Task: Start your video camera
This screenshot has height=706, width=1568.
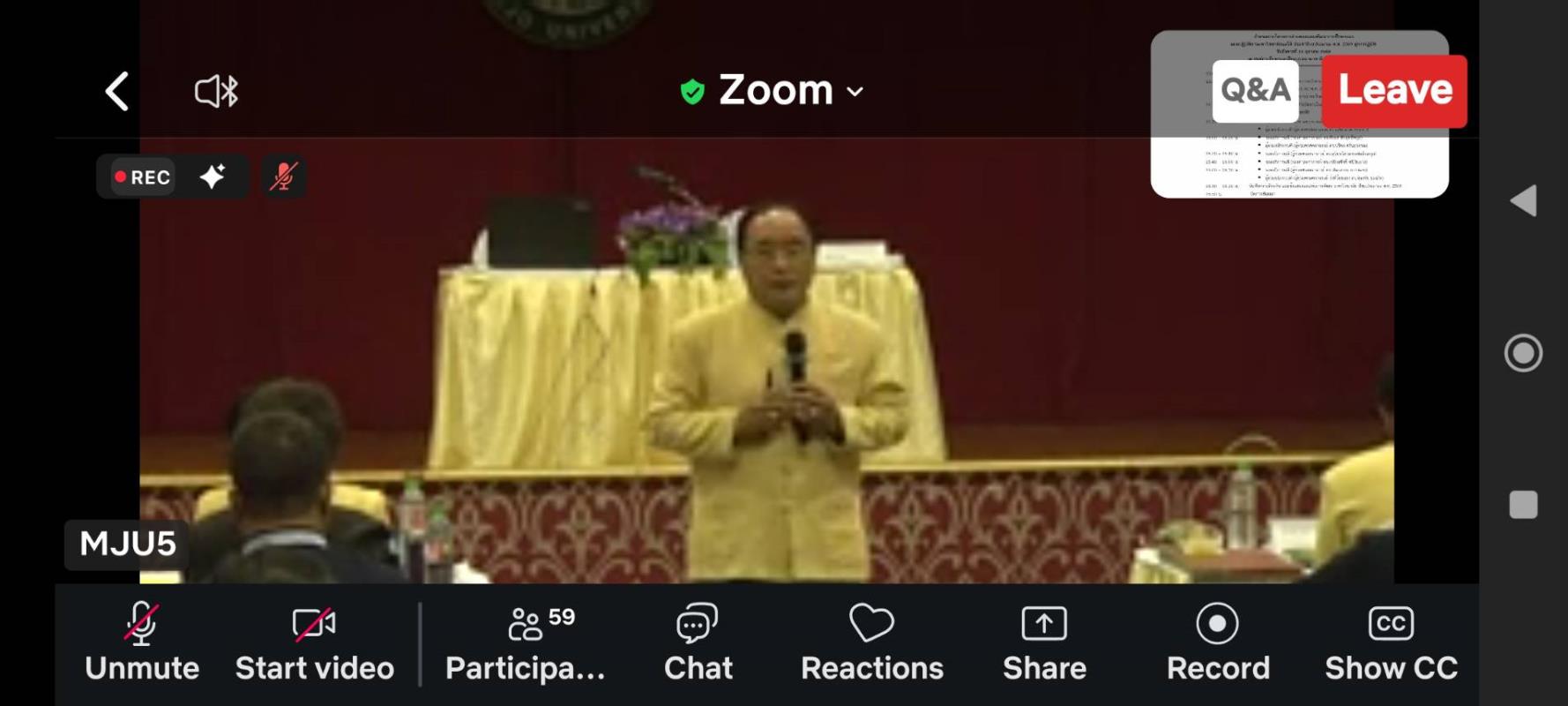Action: click(x=314, y=644)
